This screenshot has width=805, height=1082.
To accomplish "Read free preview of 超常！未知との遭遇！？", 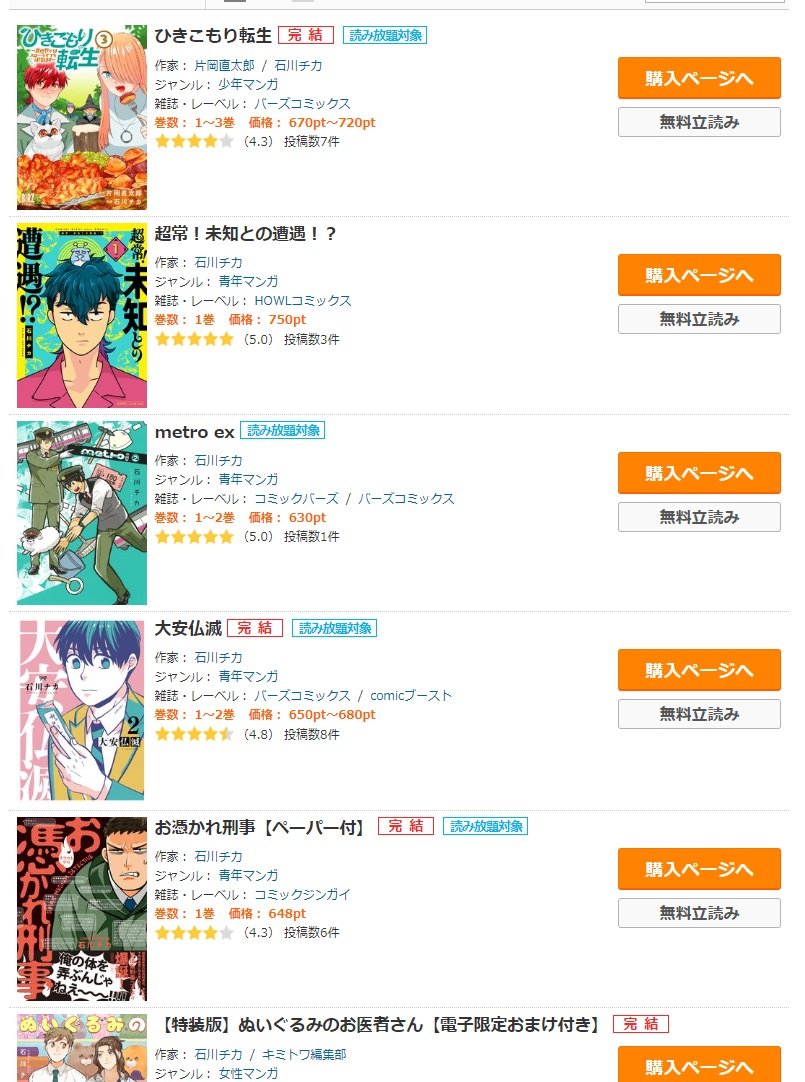I will click(699, 319).
